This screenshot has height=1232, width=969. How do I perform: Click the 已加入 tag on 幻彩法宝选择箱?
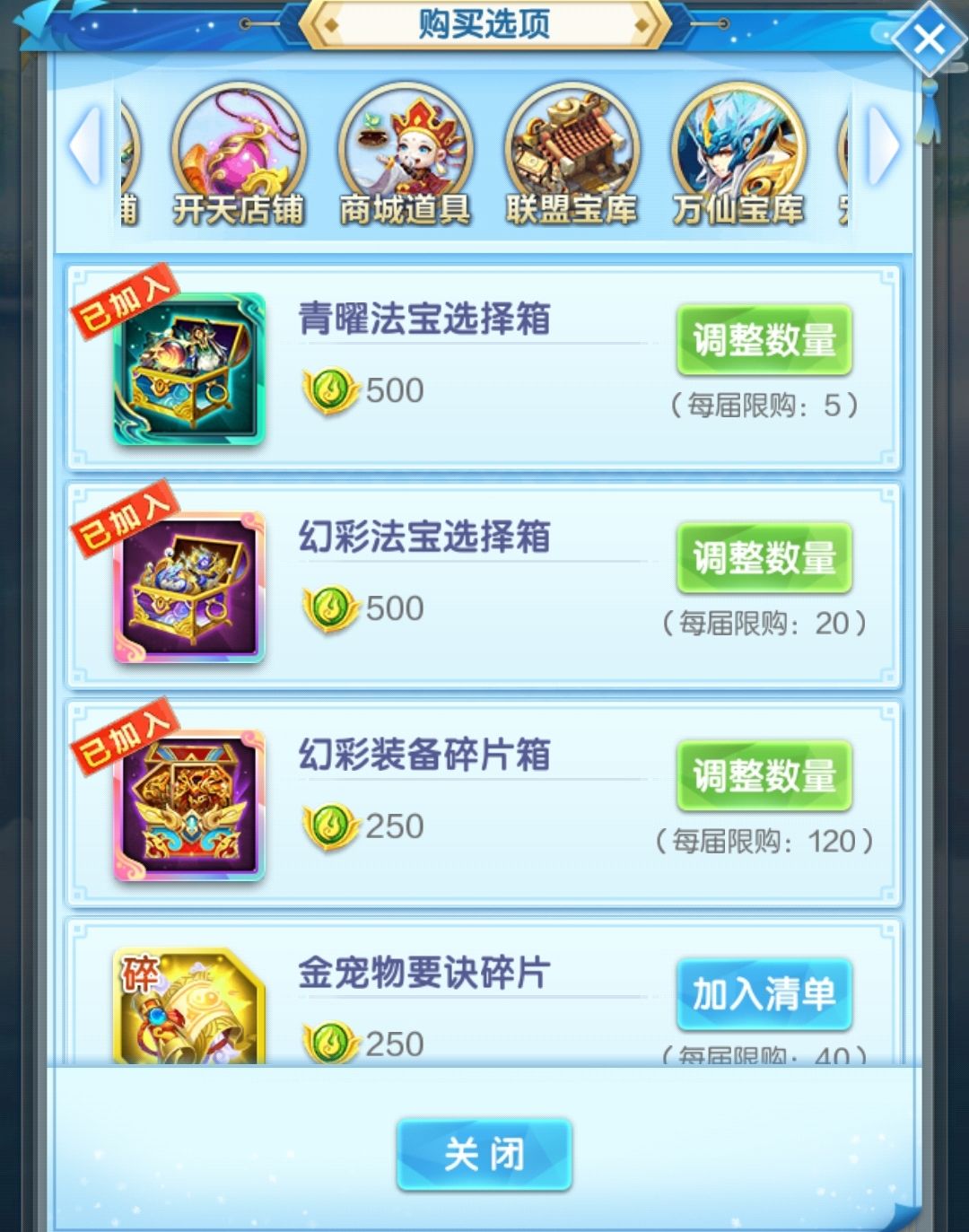click(126, 520)
